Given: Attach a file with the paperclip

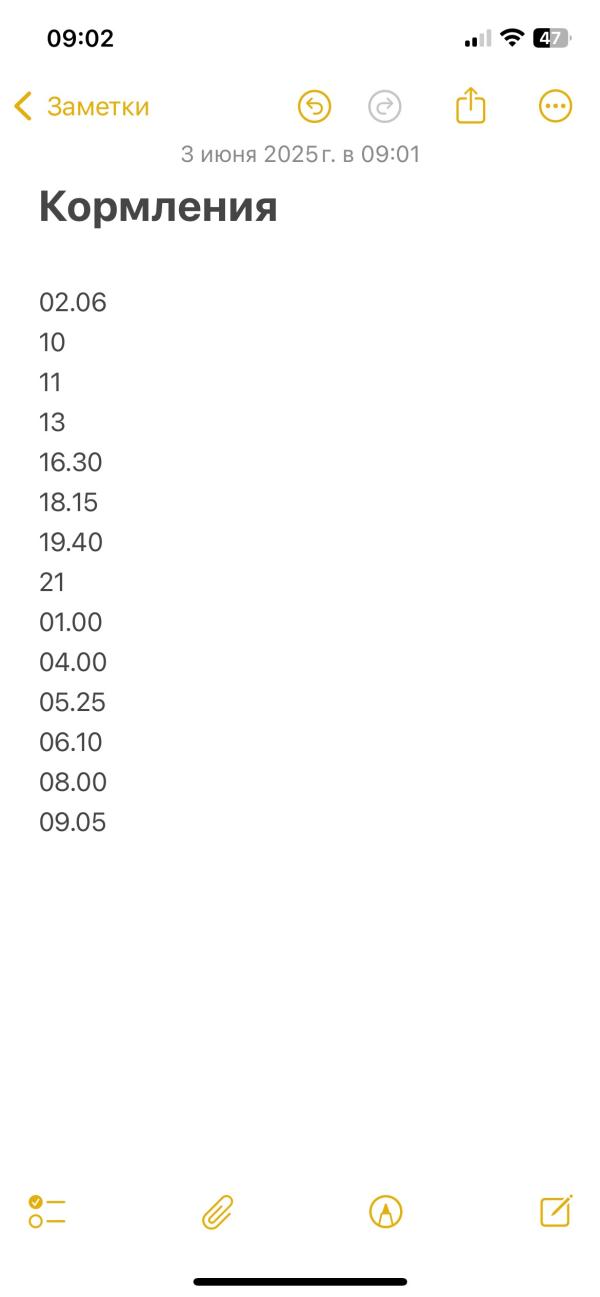Looking at the screenshot, I should 217,1212.
